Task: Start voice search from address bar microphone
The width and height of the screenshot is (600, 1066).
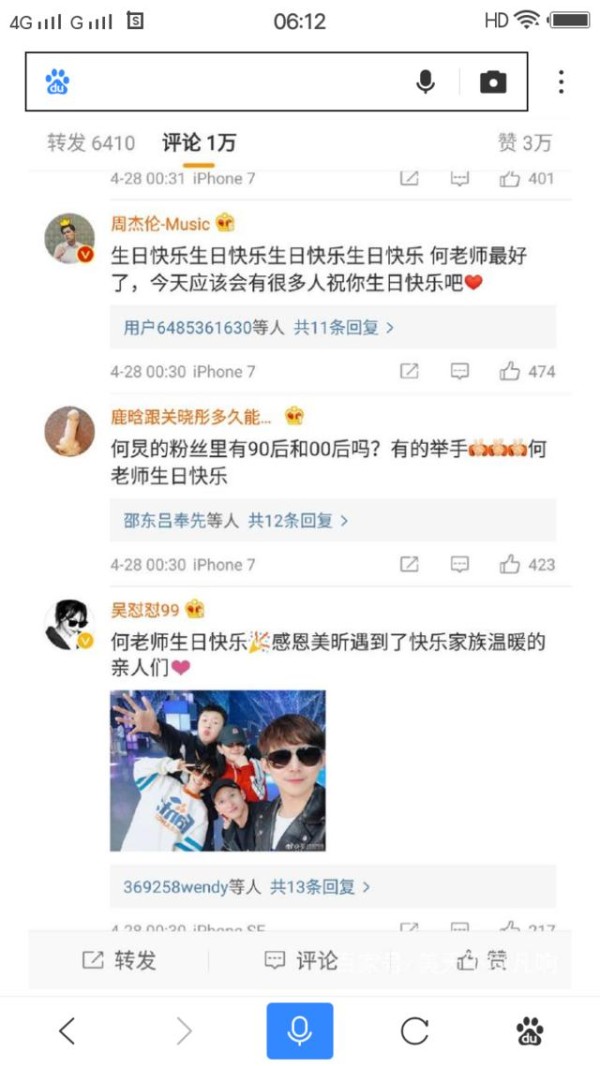Action: (425, 82)
